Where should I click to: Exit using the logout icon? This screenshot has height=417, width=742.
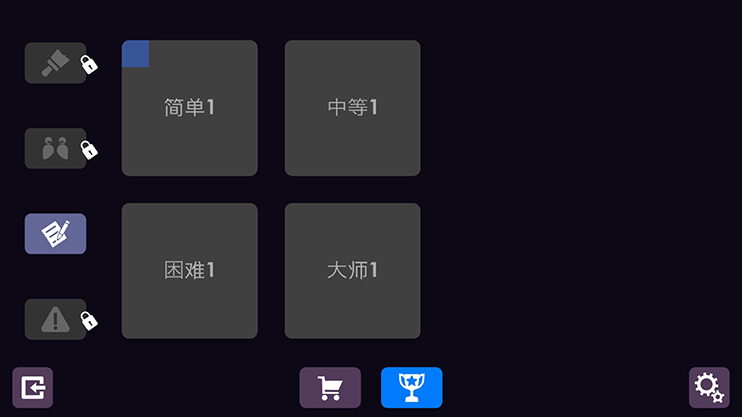tap(32, 387)
